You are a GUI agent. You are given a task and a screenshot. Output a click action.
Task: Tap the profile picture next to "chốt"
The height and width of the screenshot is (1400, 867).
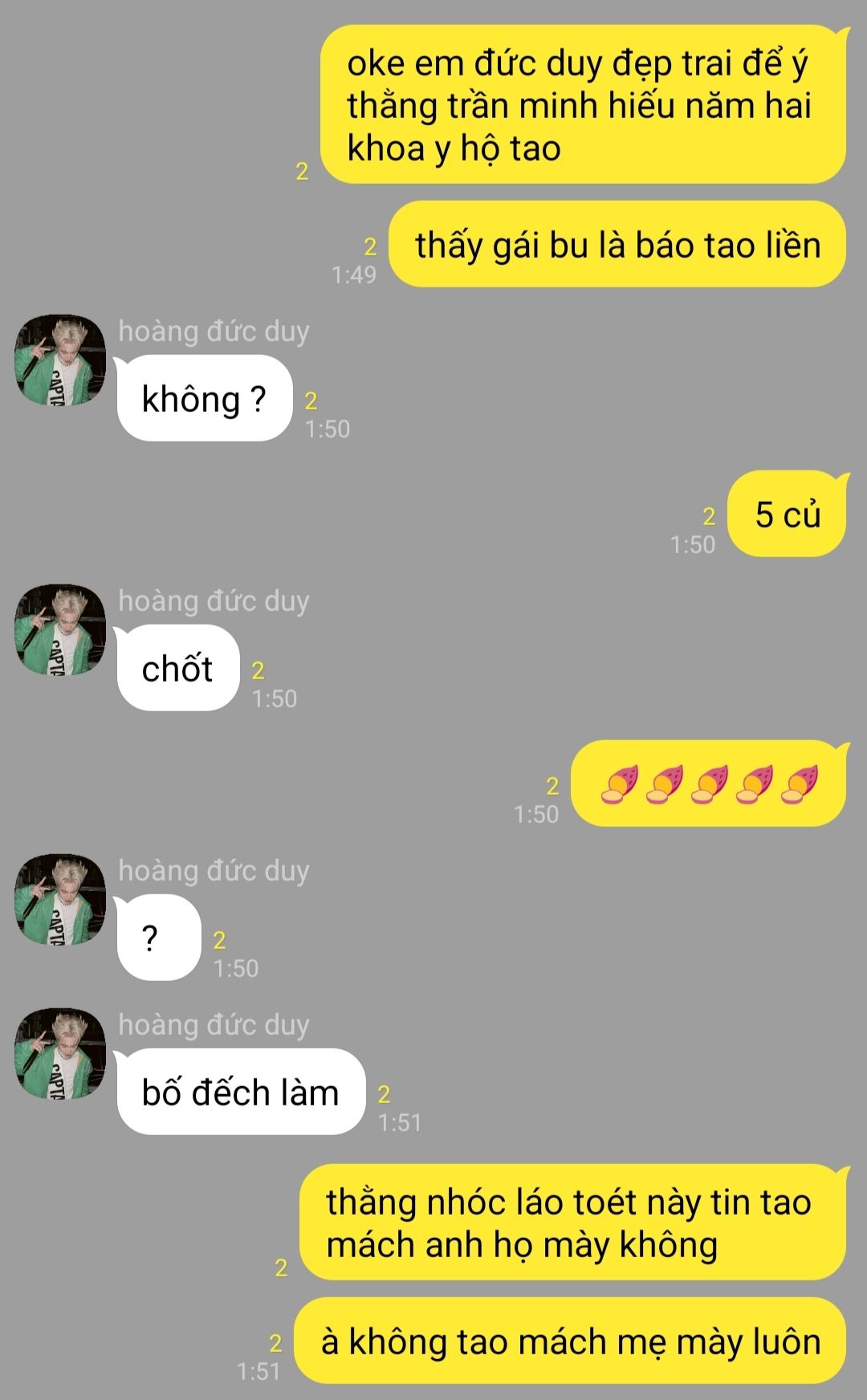[60, 630]
